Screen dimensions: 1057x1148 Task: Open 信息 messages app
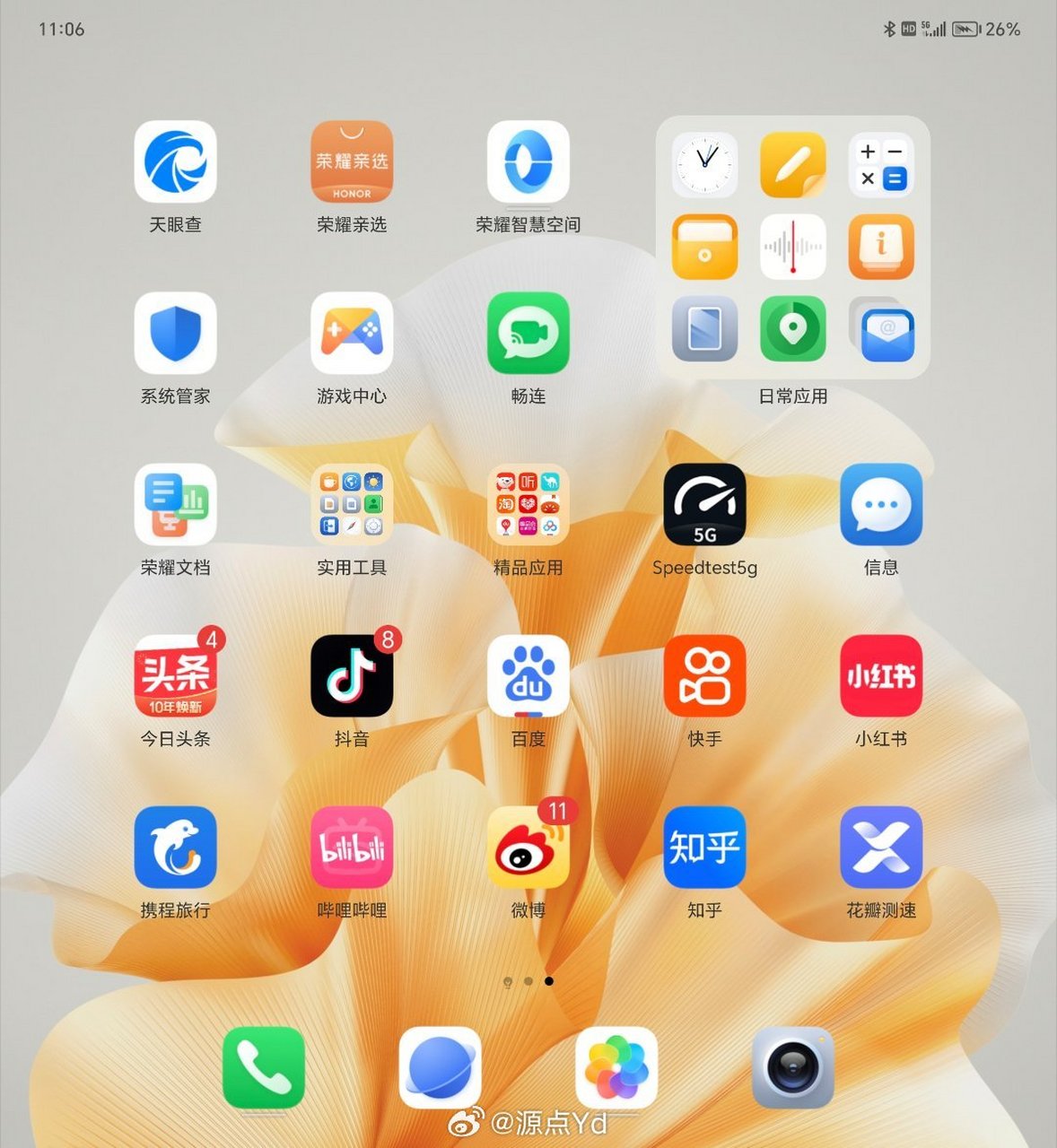pos(880,505)
